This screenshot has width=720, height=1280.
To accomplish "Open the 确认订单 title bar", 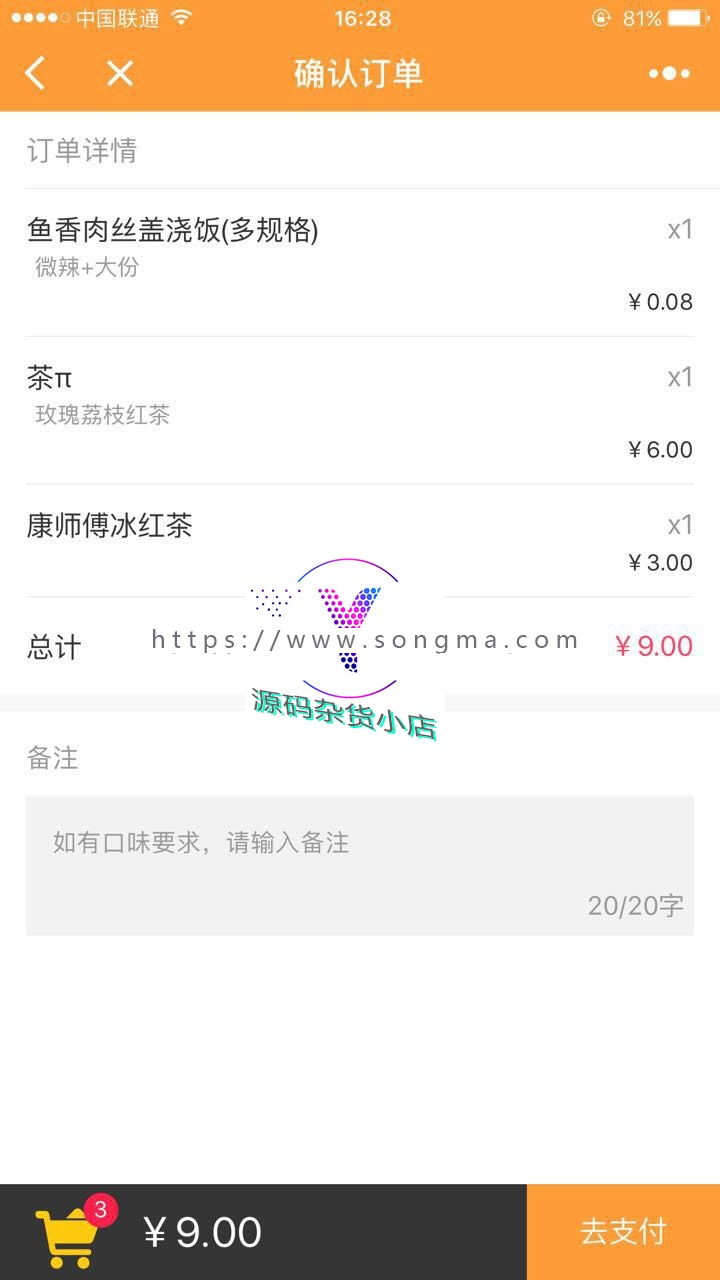I will tap(360, 73).
